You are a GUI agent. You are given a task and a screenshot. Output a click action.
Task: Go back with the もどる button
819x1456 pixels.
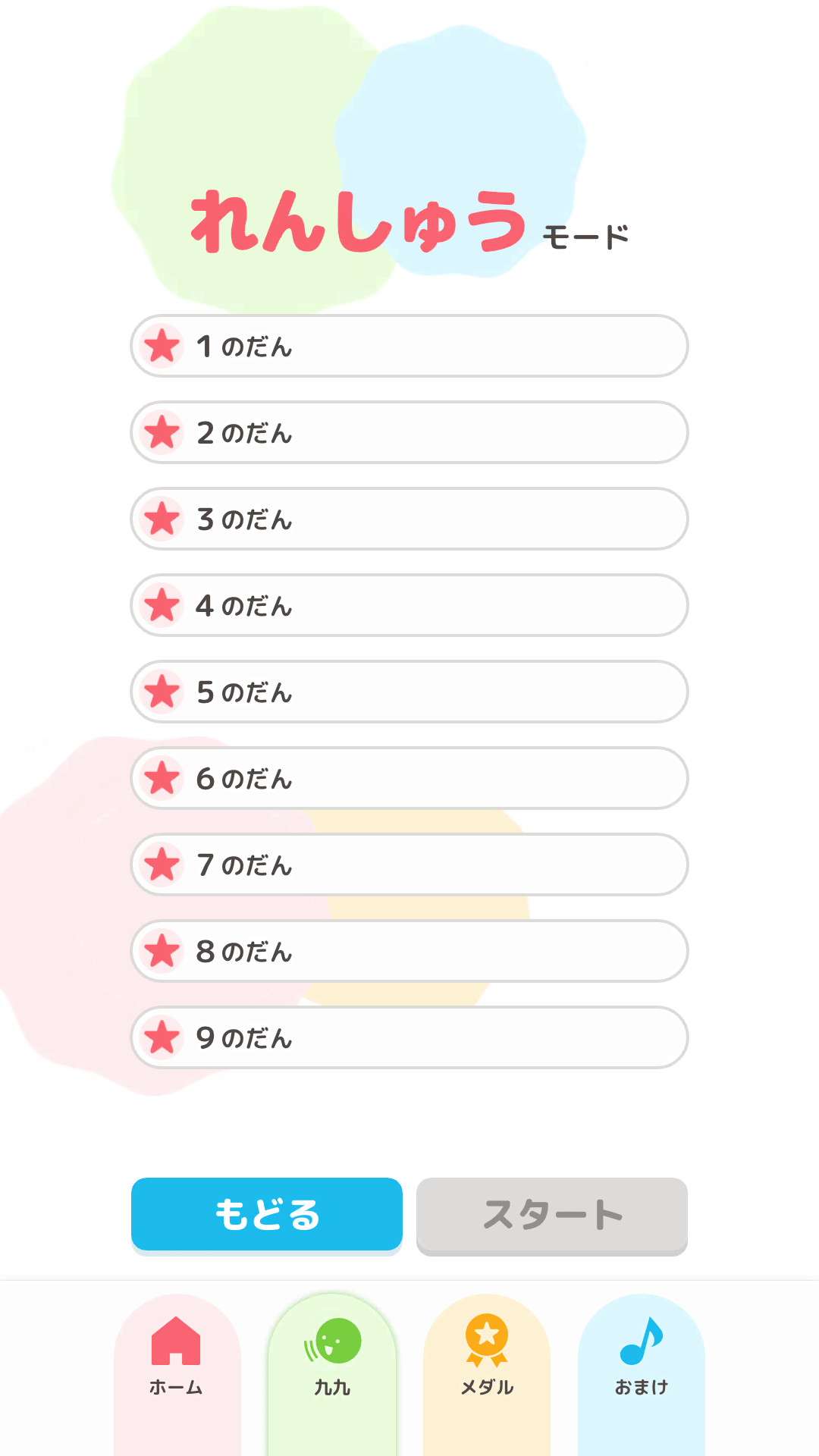click(267, 1214)
